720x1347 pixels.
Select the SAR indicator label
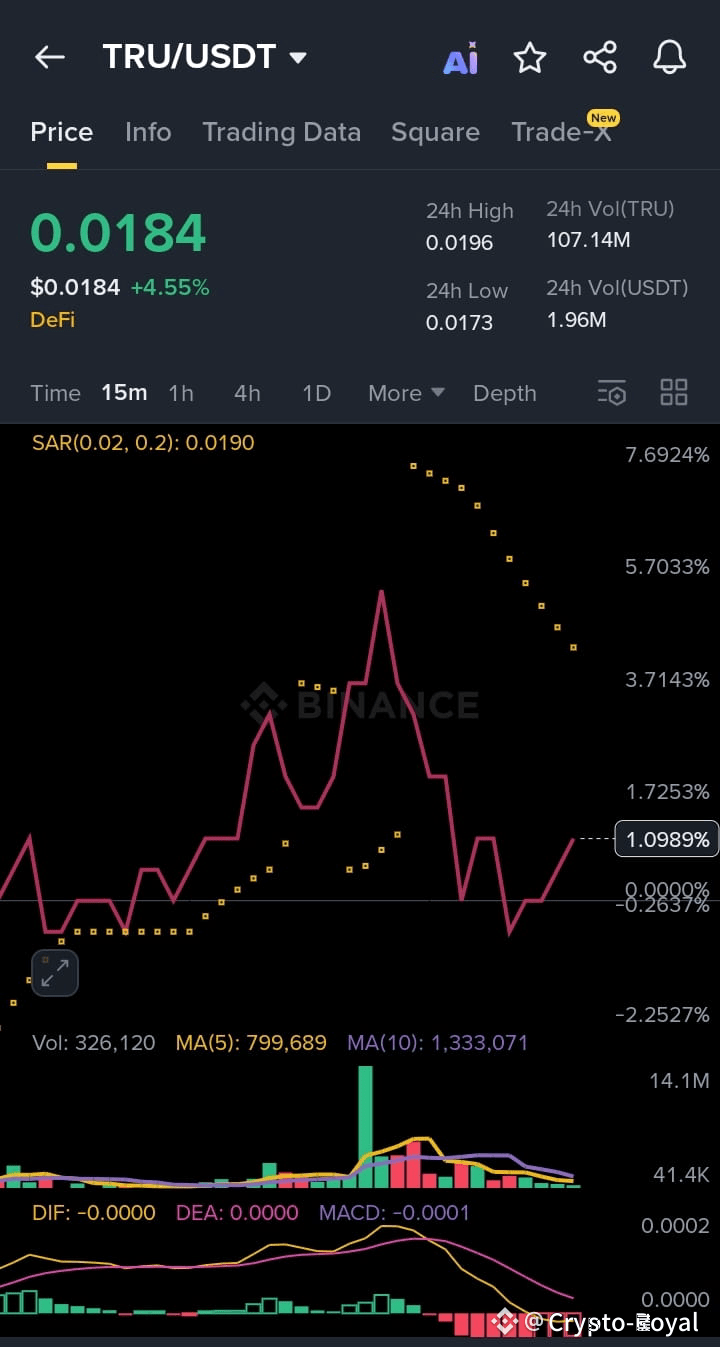(143, 442)
